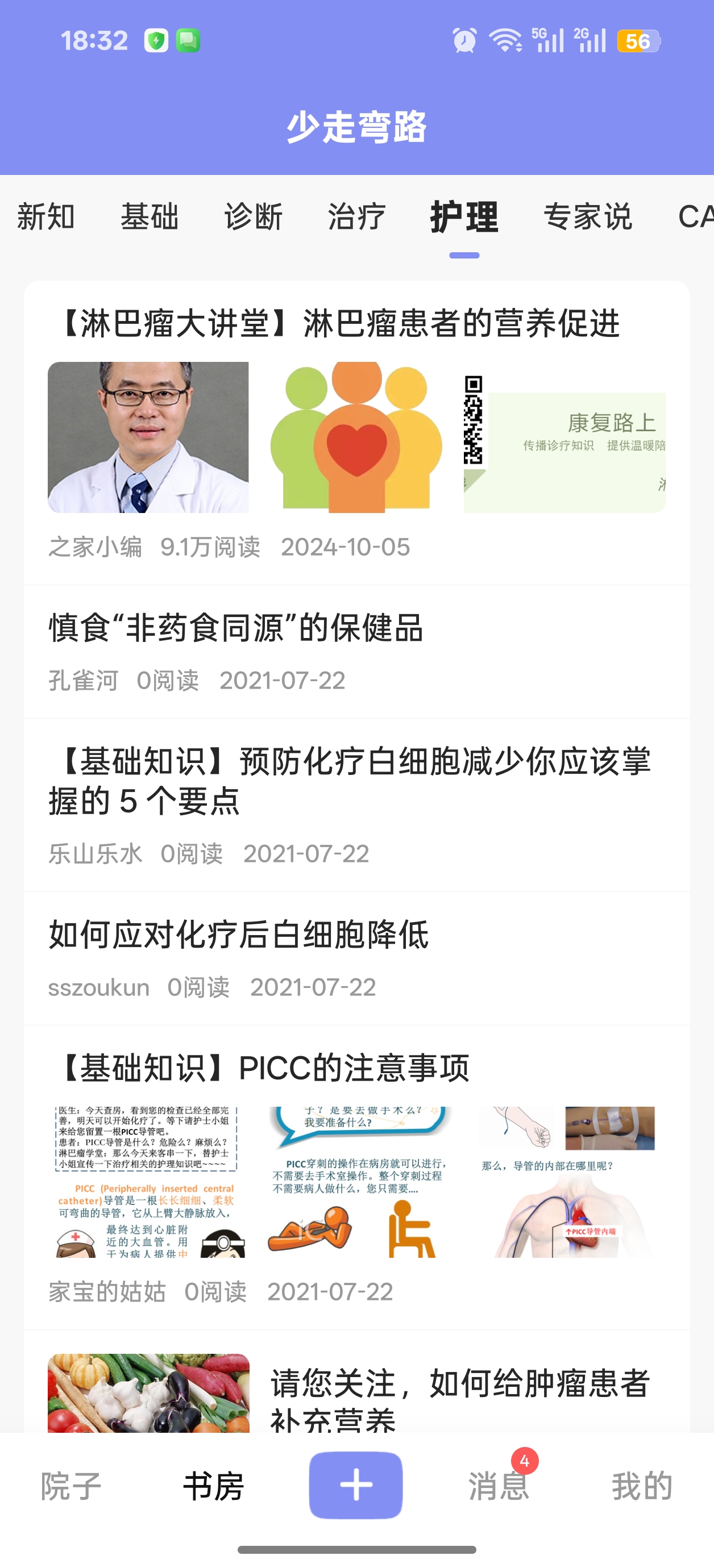This screenshot has height=1568, width=714.
Task: Tap the 书房 bottom tab
Action: (213, 1486)
